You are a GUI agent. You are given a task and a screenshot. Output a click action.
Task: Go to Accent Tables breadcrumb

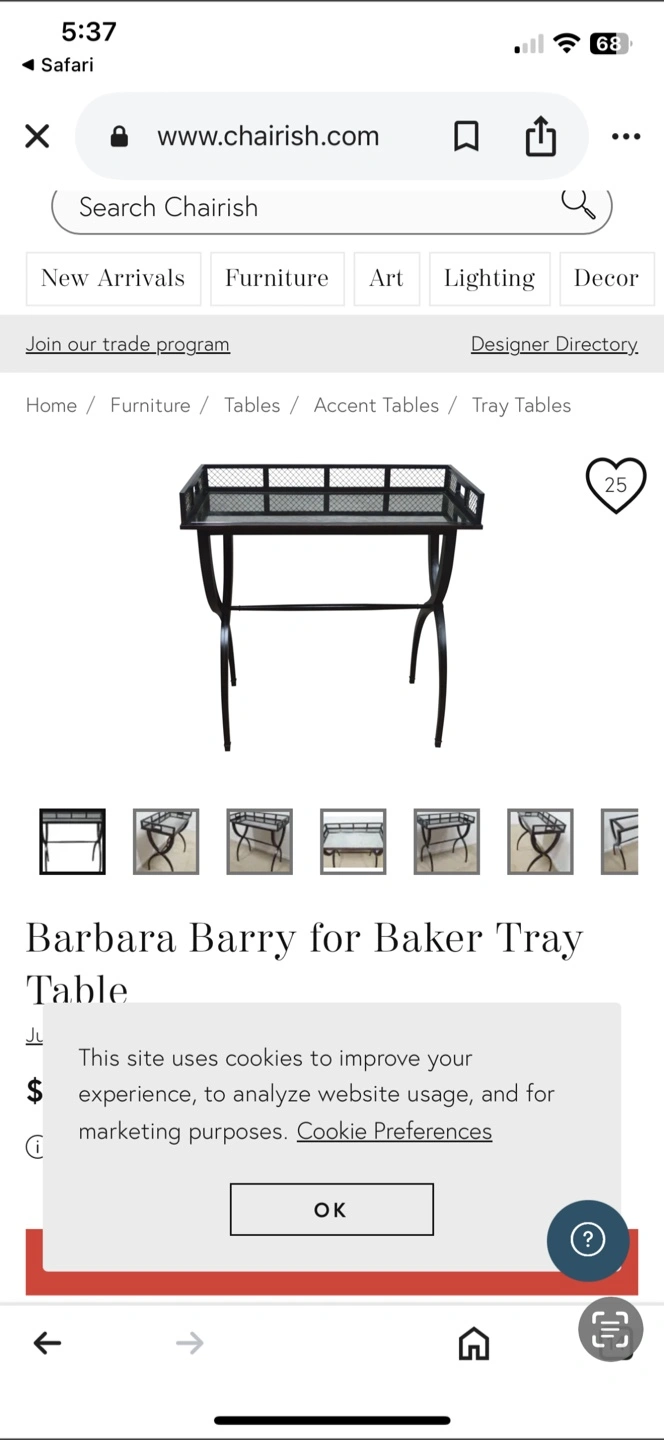click(x=376, y=405)
